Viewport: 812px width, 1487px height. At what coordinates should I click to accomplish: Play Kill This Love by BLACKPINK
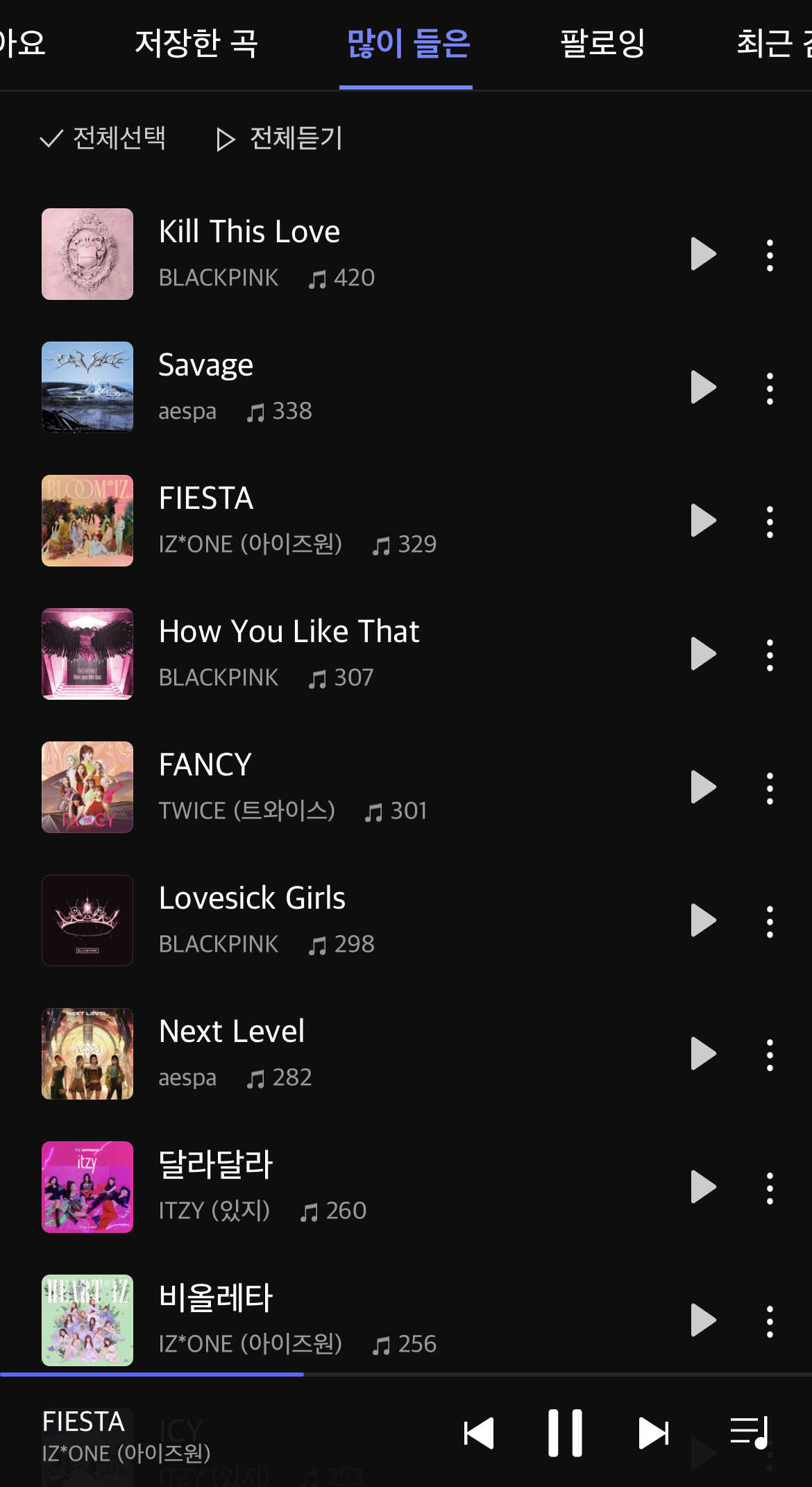[702, 254]
